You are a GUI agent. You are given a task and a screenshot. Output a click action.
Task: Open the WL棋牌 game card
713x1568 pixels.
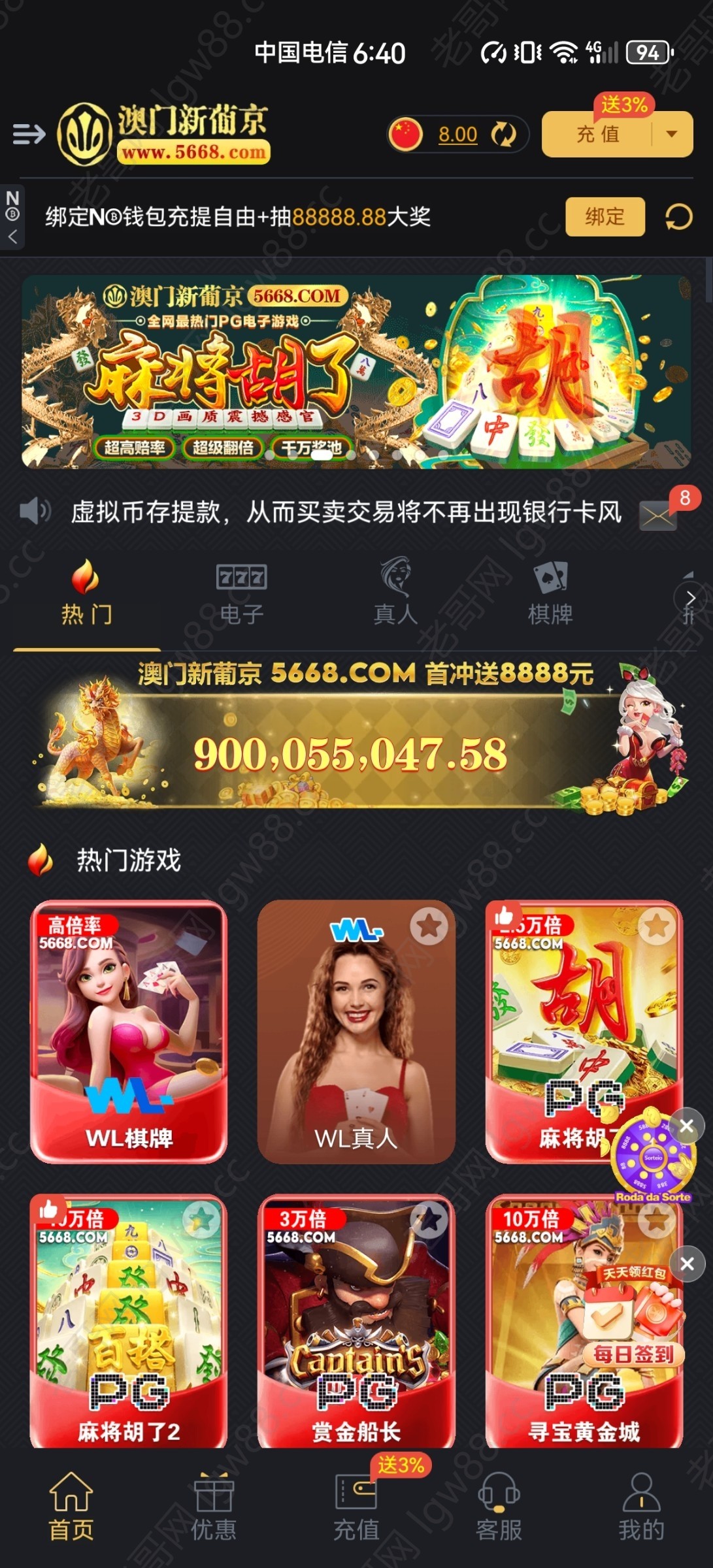[x=129, y=1031]
